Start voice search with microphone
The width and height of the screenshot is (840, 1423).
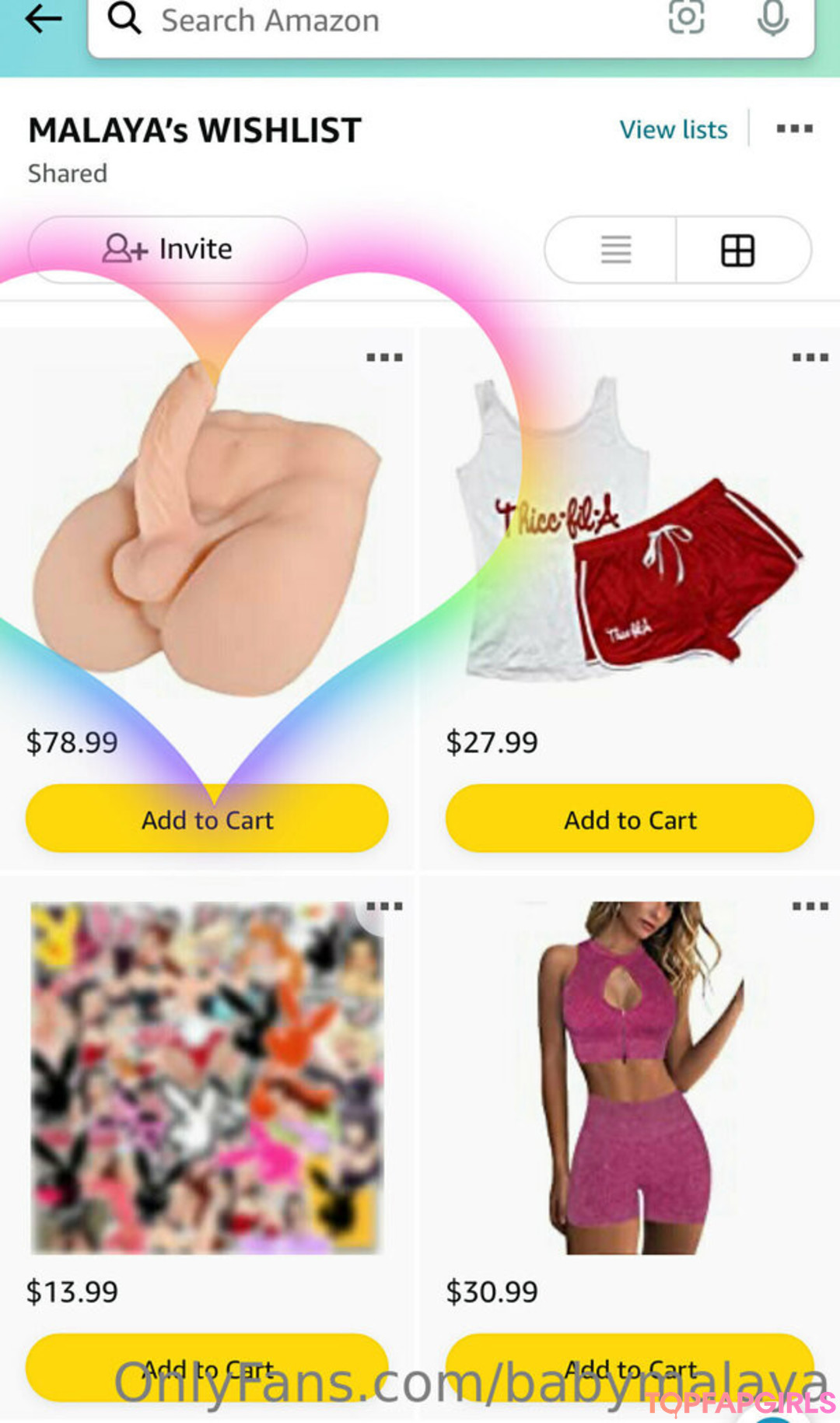click(x=772, y=19)
